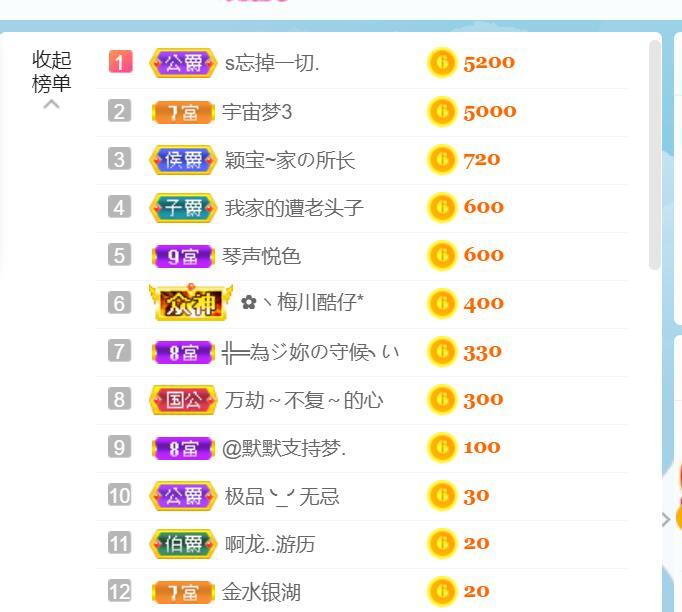Open @默默支持梦. in the ranking
682x612 pixels.
point(283,448)
